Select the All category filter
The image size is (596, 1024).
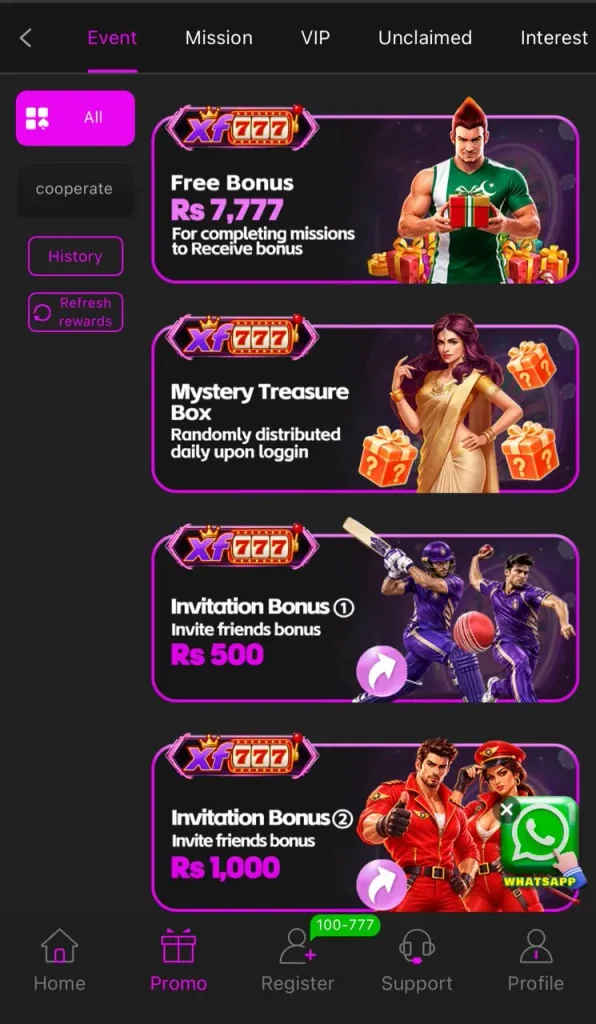(76, 118)
